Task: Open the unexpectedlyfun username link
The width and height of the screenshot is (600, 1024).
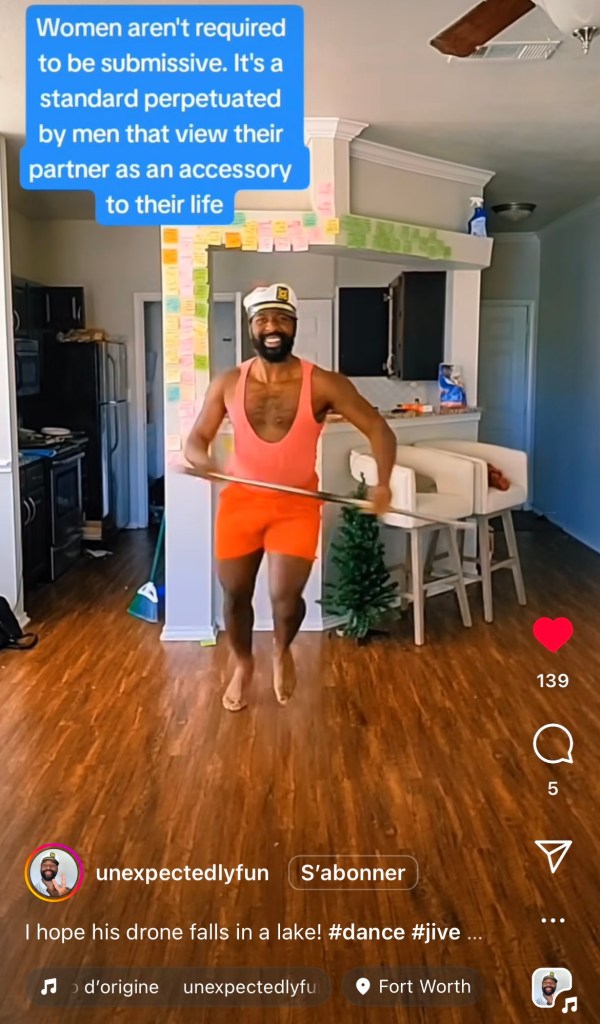Action: [x=182, y=873]
